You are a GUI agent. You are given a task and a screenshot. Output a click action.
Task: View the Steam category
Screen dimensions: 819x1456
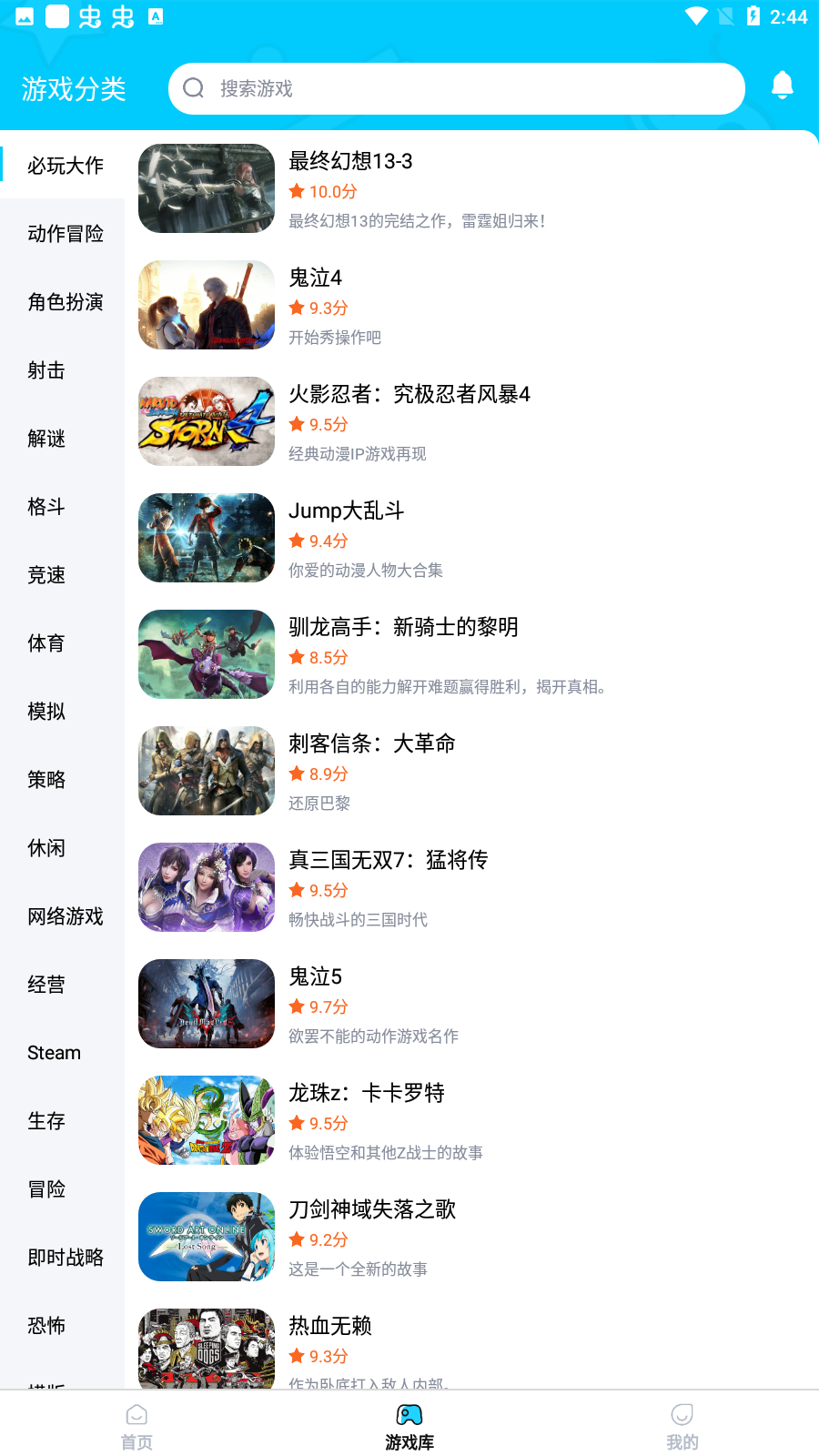(x=54, y=1053)
